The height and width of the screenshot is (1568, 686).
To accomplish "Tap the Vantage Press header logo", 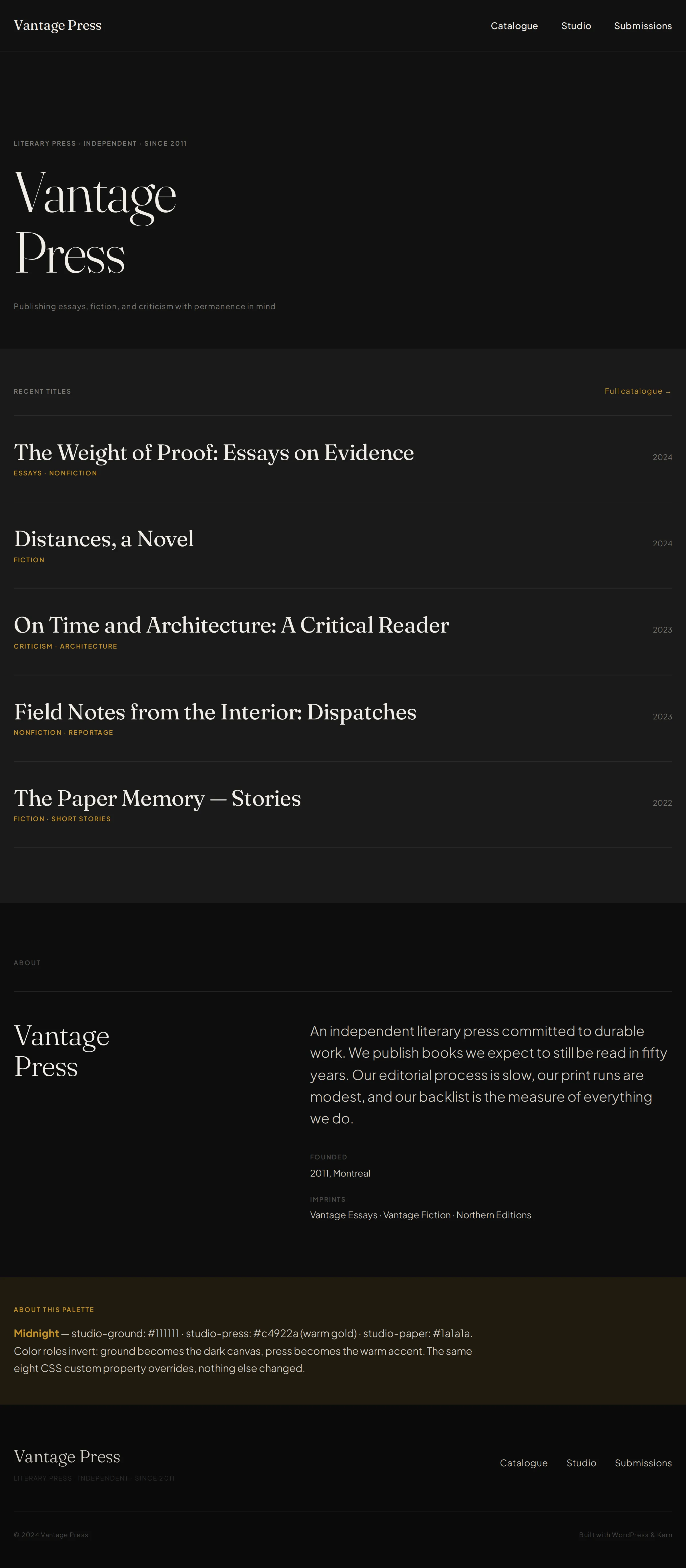I will [58, 25].
